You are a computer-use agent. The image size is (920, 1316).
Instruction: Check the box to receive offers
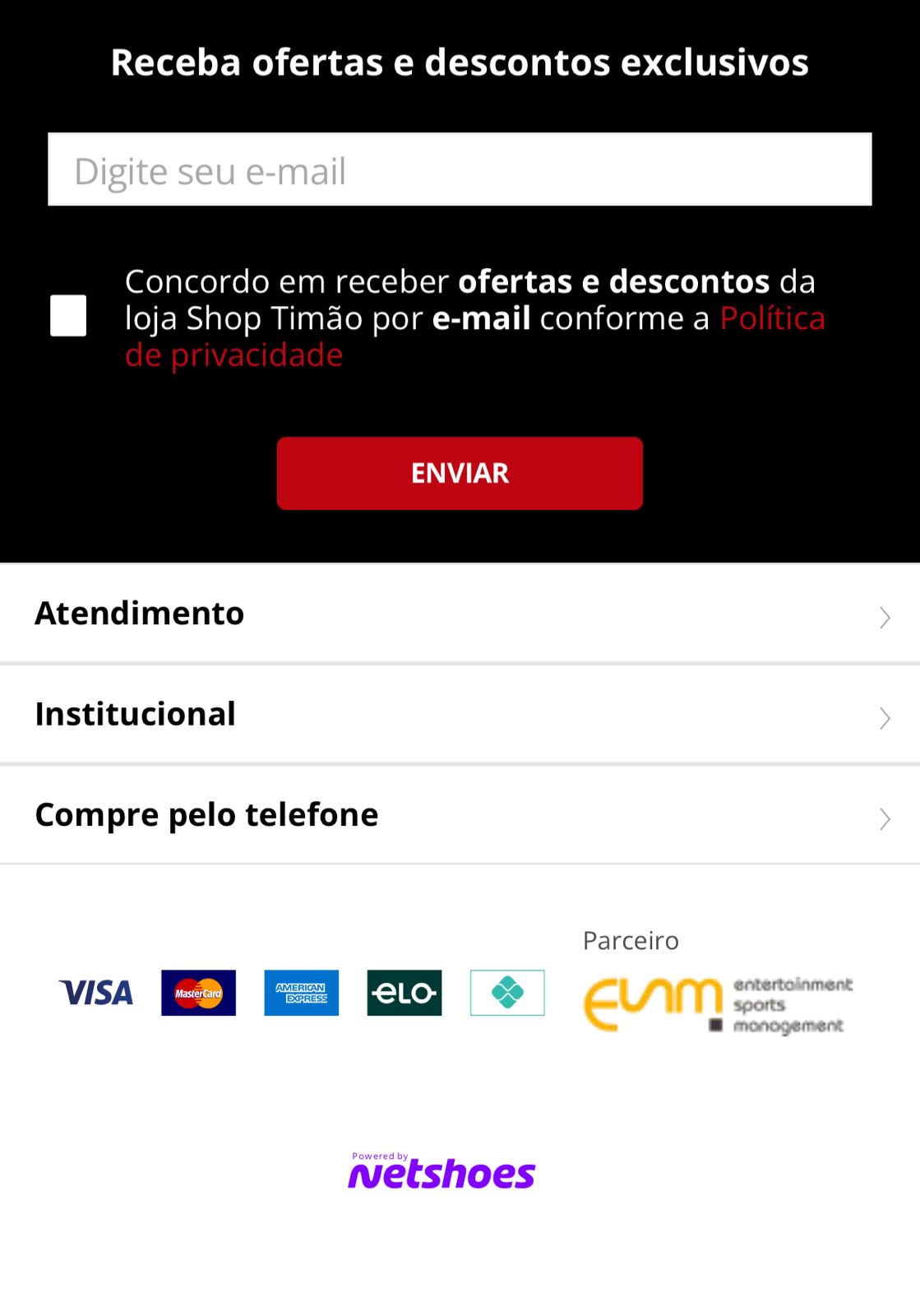[x=68, y=316]
